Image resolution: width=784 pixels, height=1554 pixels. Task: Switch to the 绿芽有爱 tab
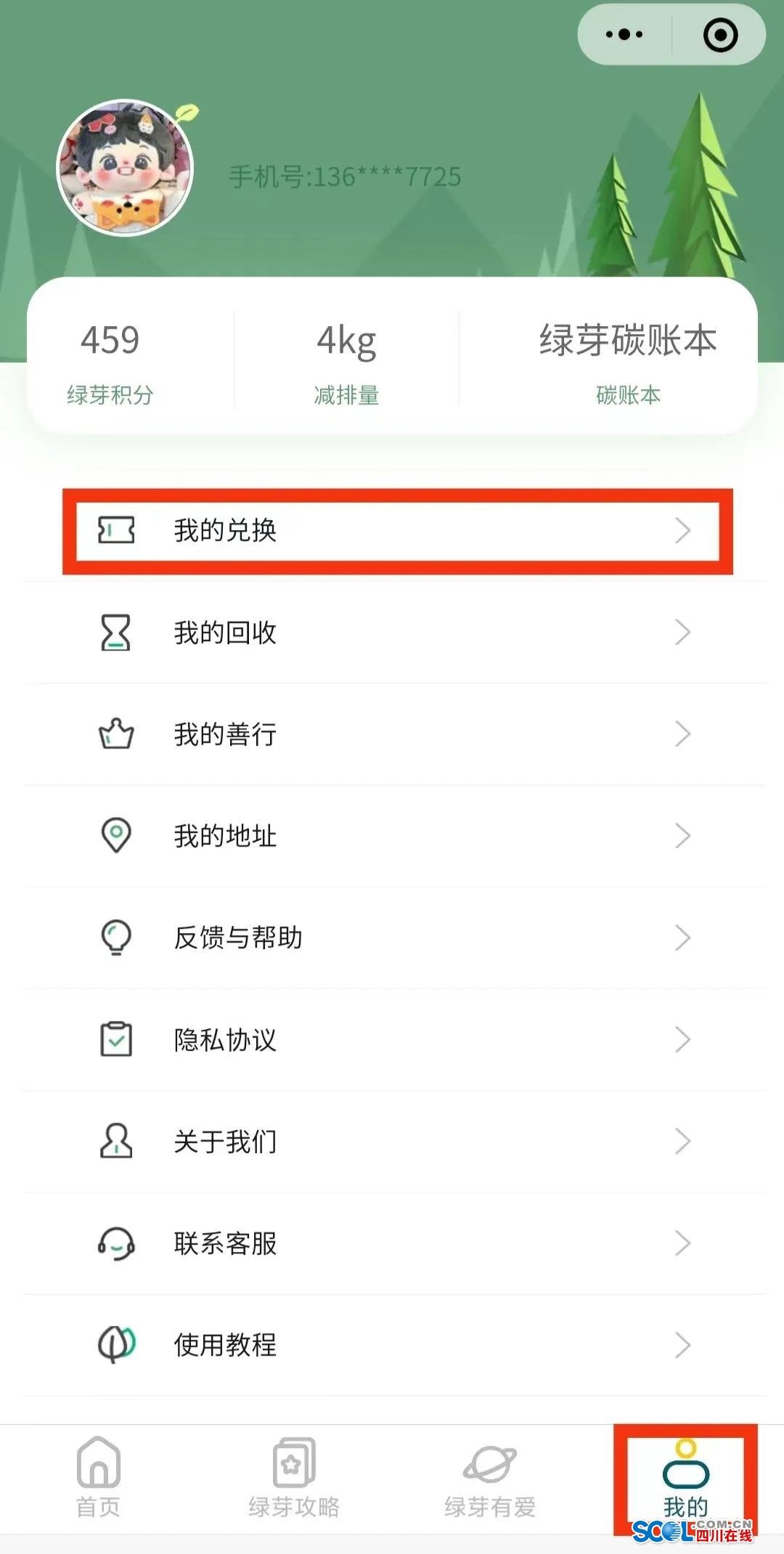coord(490,1478)
